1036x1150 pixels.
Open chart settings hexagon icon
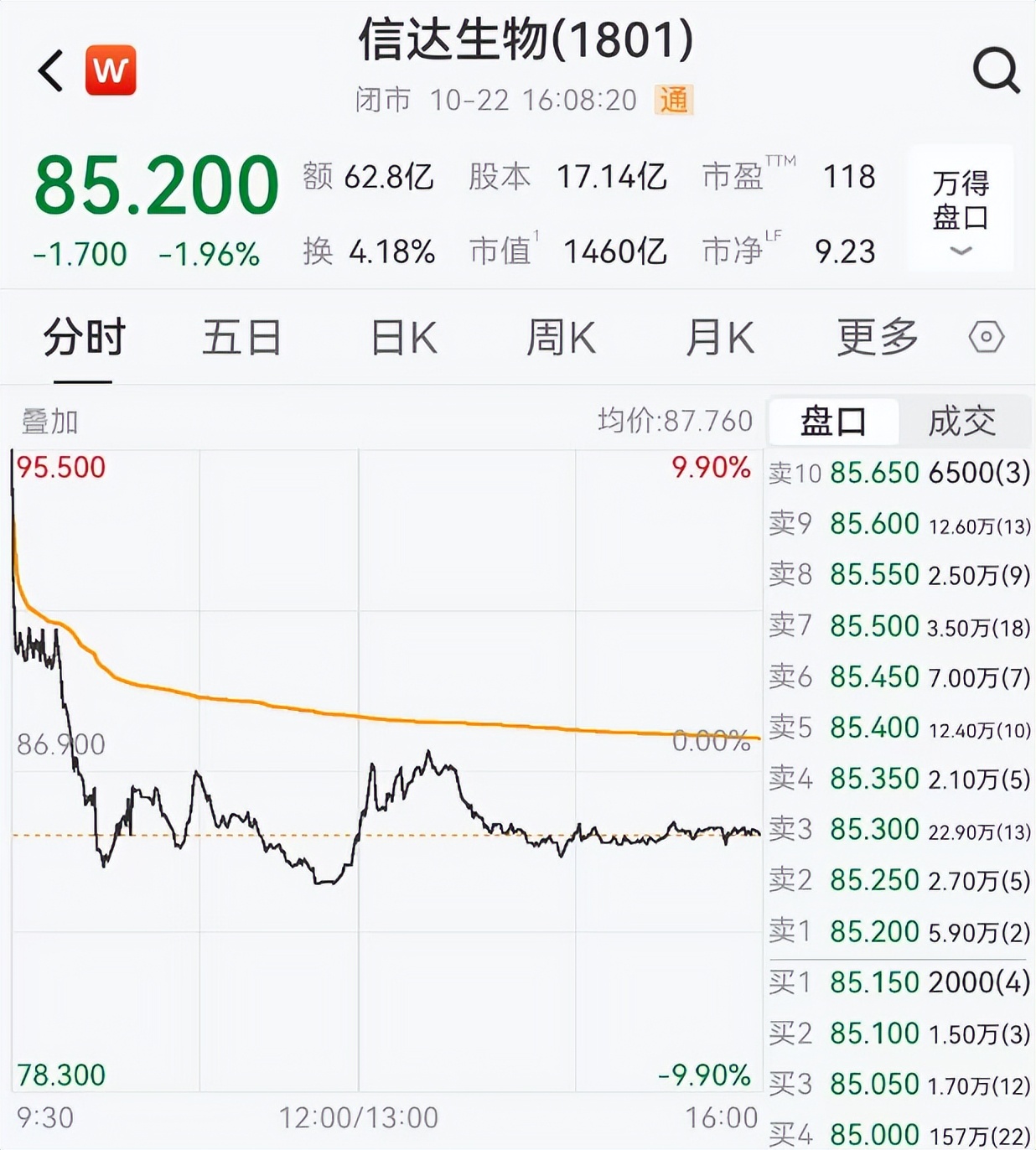point(986,338)
